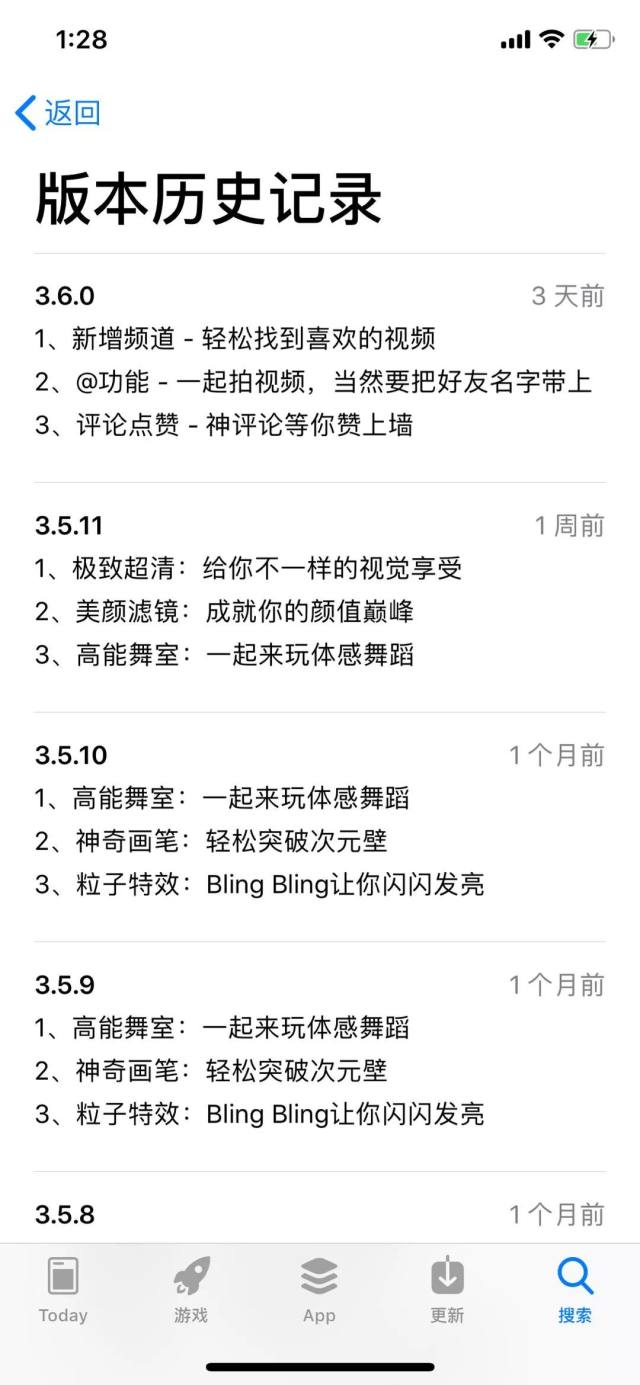640x1385 pixels.
Task: Select the 搜索 tab
Action: (x=575, y=1291)
